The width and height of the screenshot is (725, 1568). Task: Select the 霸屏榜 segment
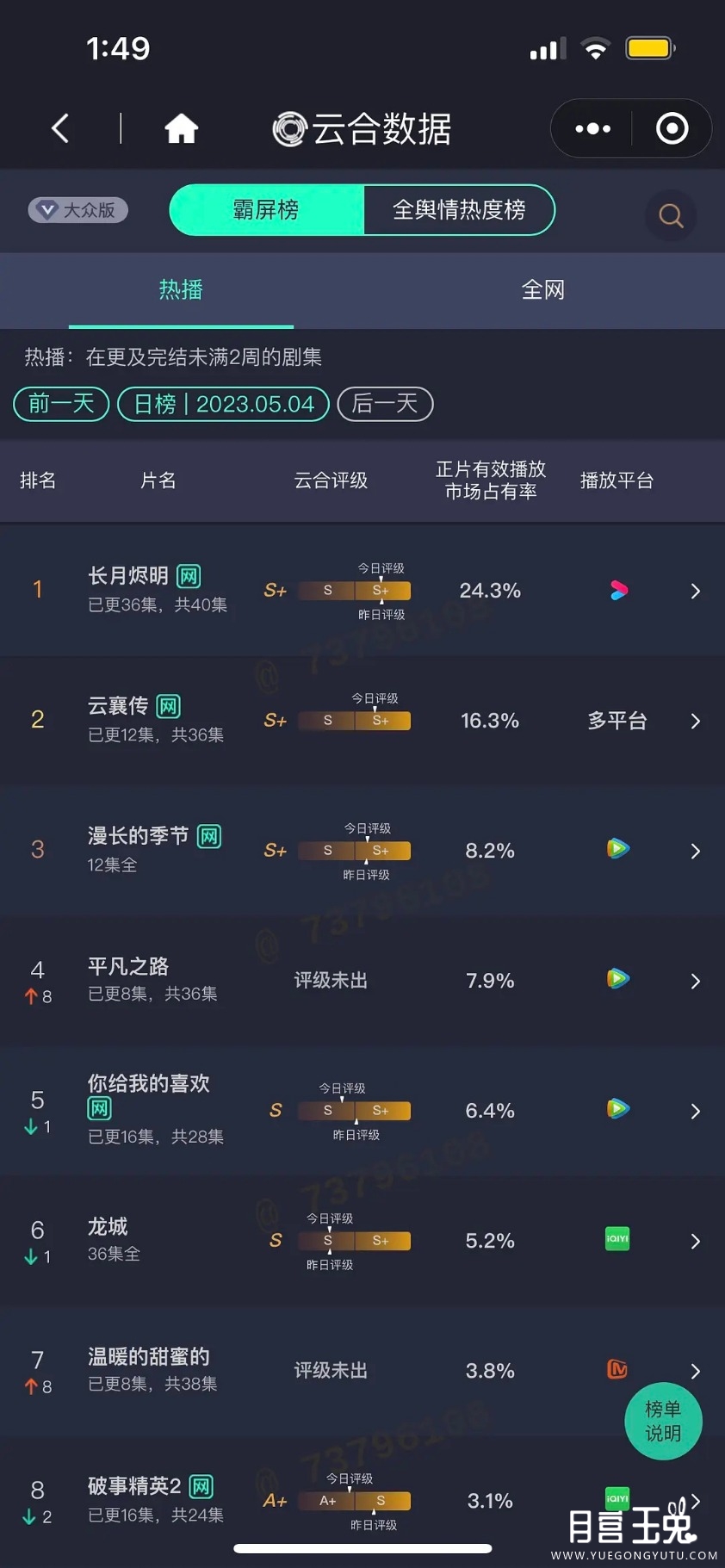click(267, 210)
